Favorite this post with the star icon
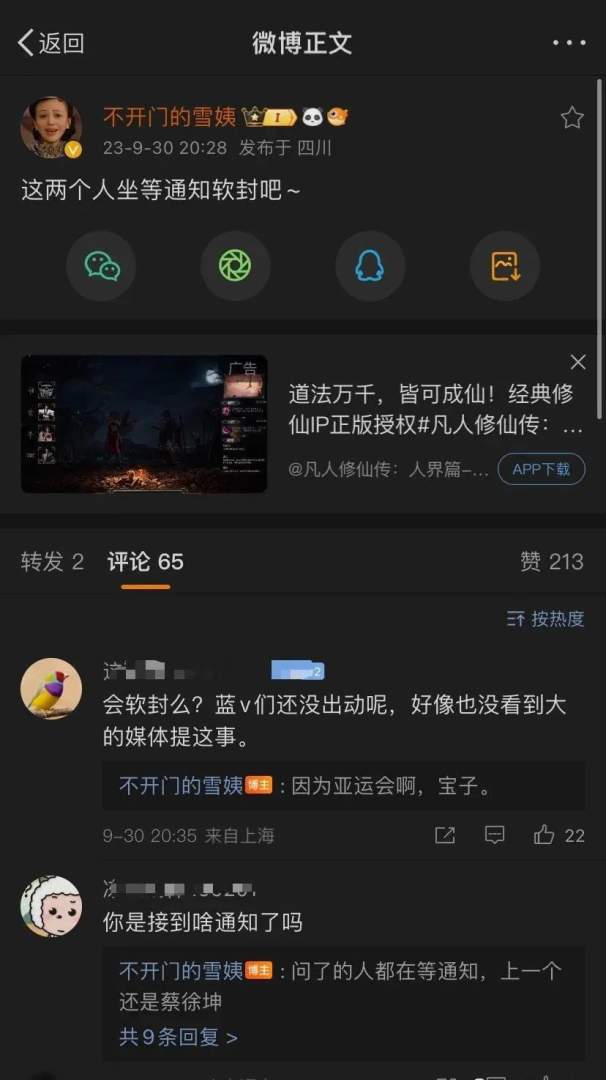Viewport: 606px width, 1080px height. click(572, 118)
